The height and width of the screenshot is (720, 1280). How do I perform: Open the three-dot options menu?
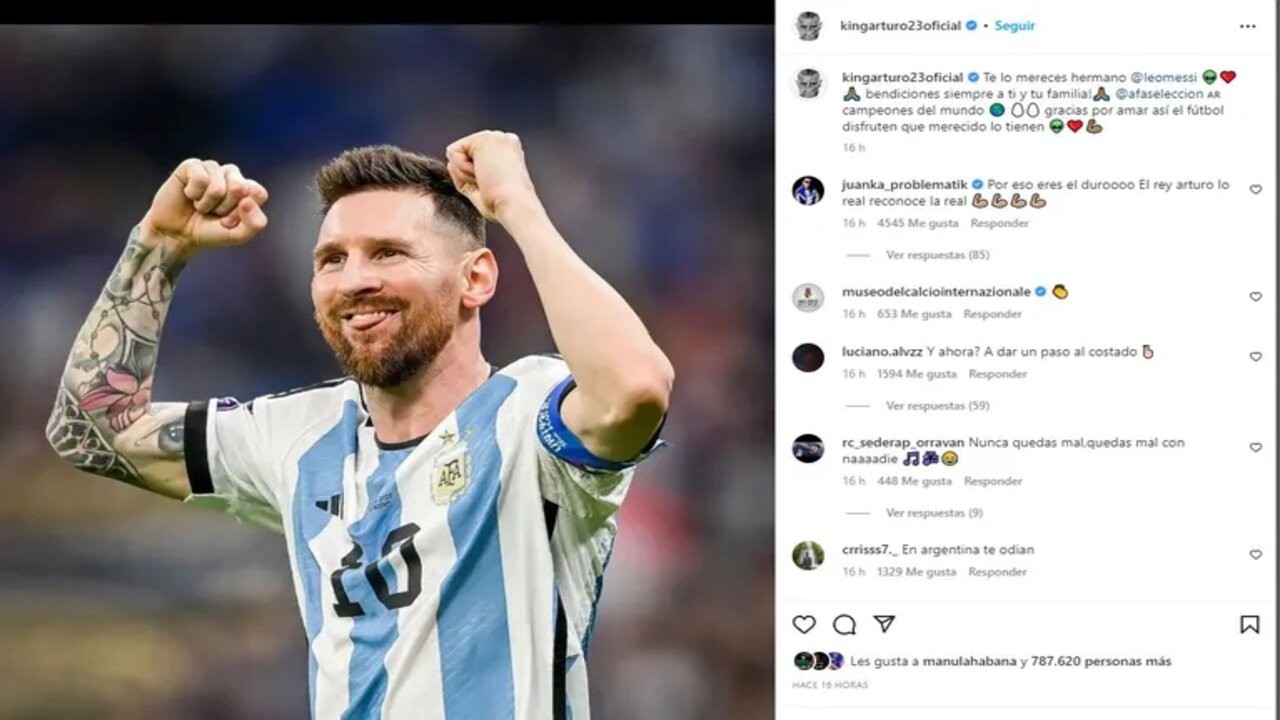point(1247,26)
